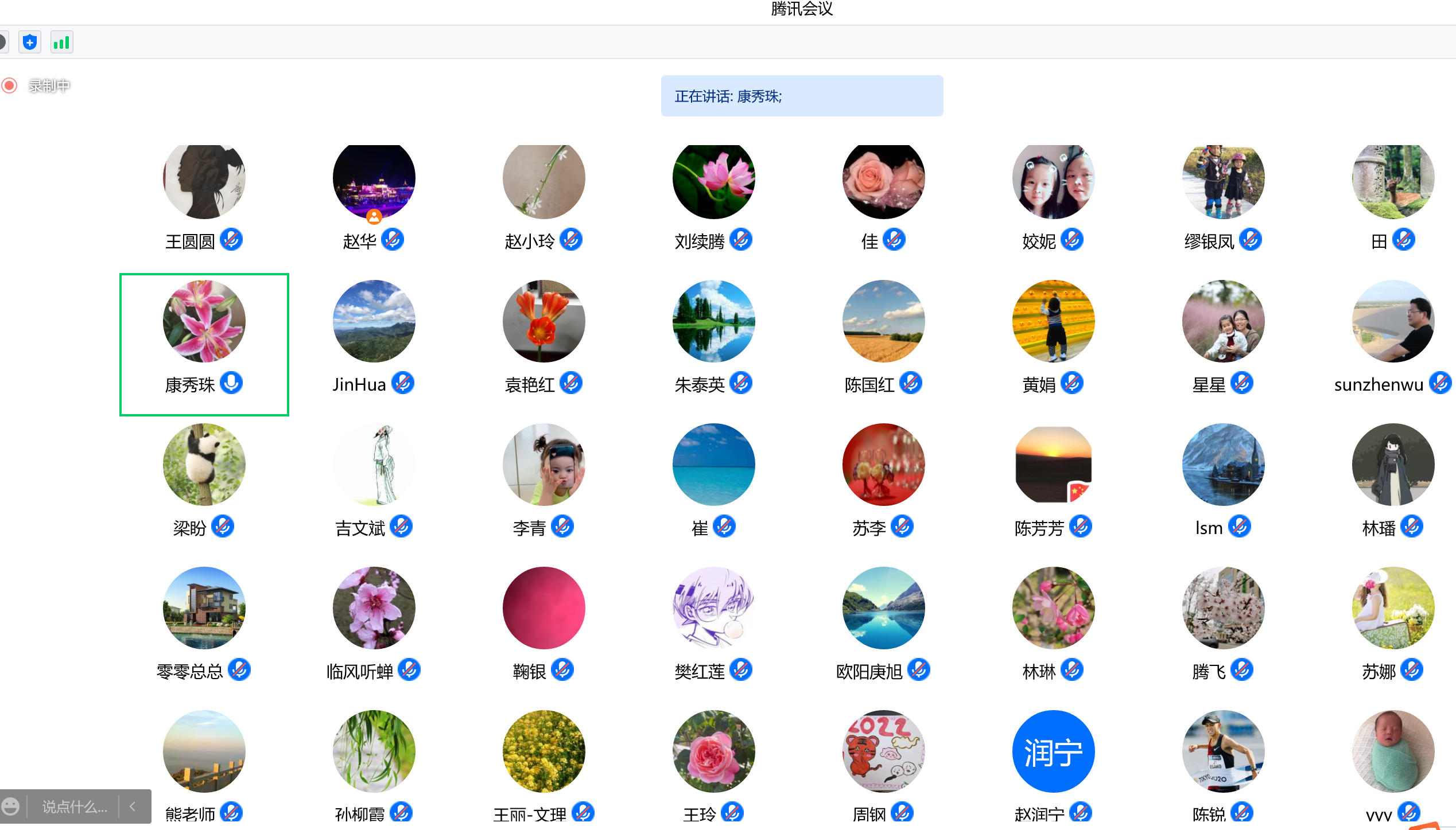Open the emoji reaction picker
The image size is (1456, 830).
(x=10, y=806)
